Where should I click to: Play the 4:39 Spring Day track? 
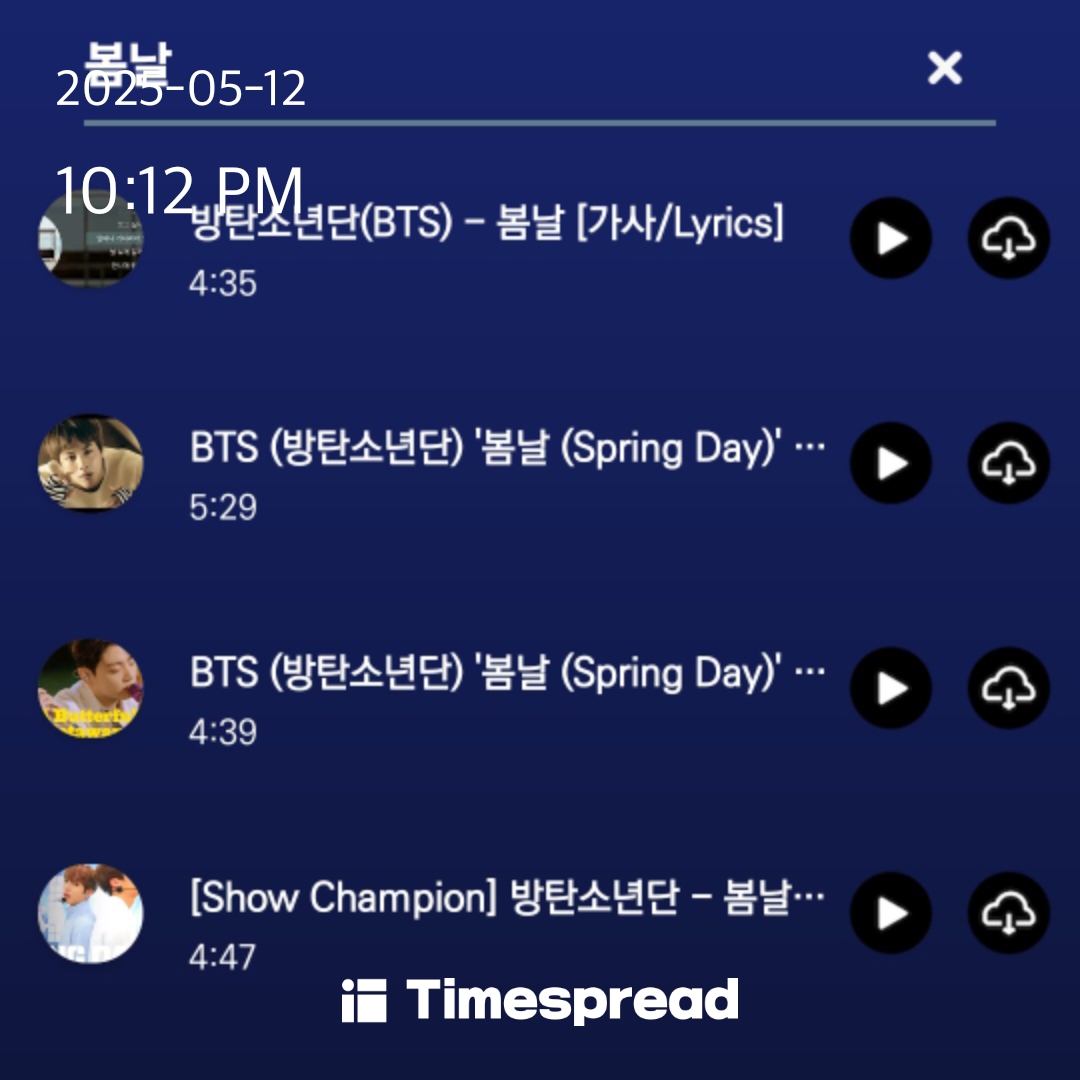click(890, 688)
